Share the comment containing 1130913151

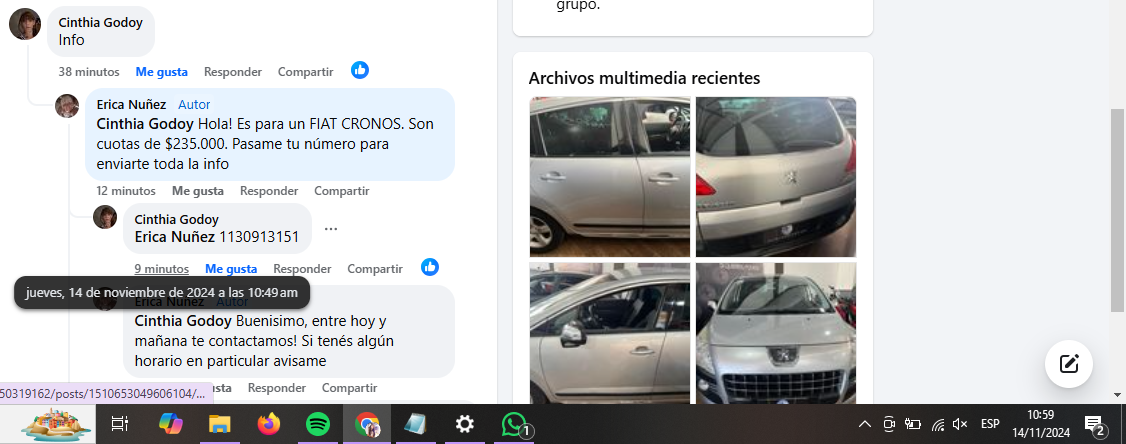[x=375, y=269]
